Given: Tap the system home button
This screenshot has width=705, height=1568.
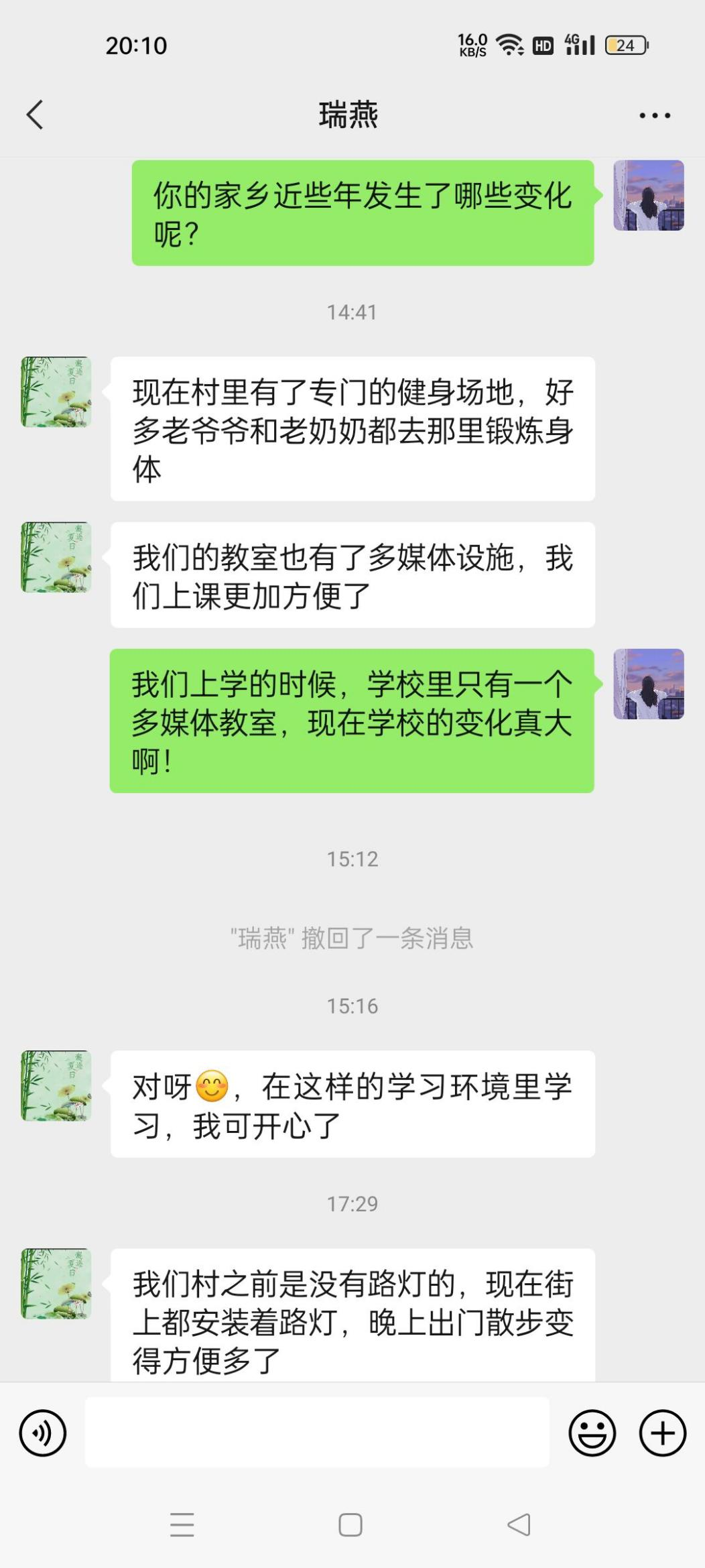Looking at the screenshot, I should (x=350, y=1525).
